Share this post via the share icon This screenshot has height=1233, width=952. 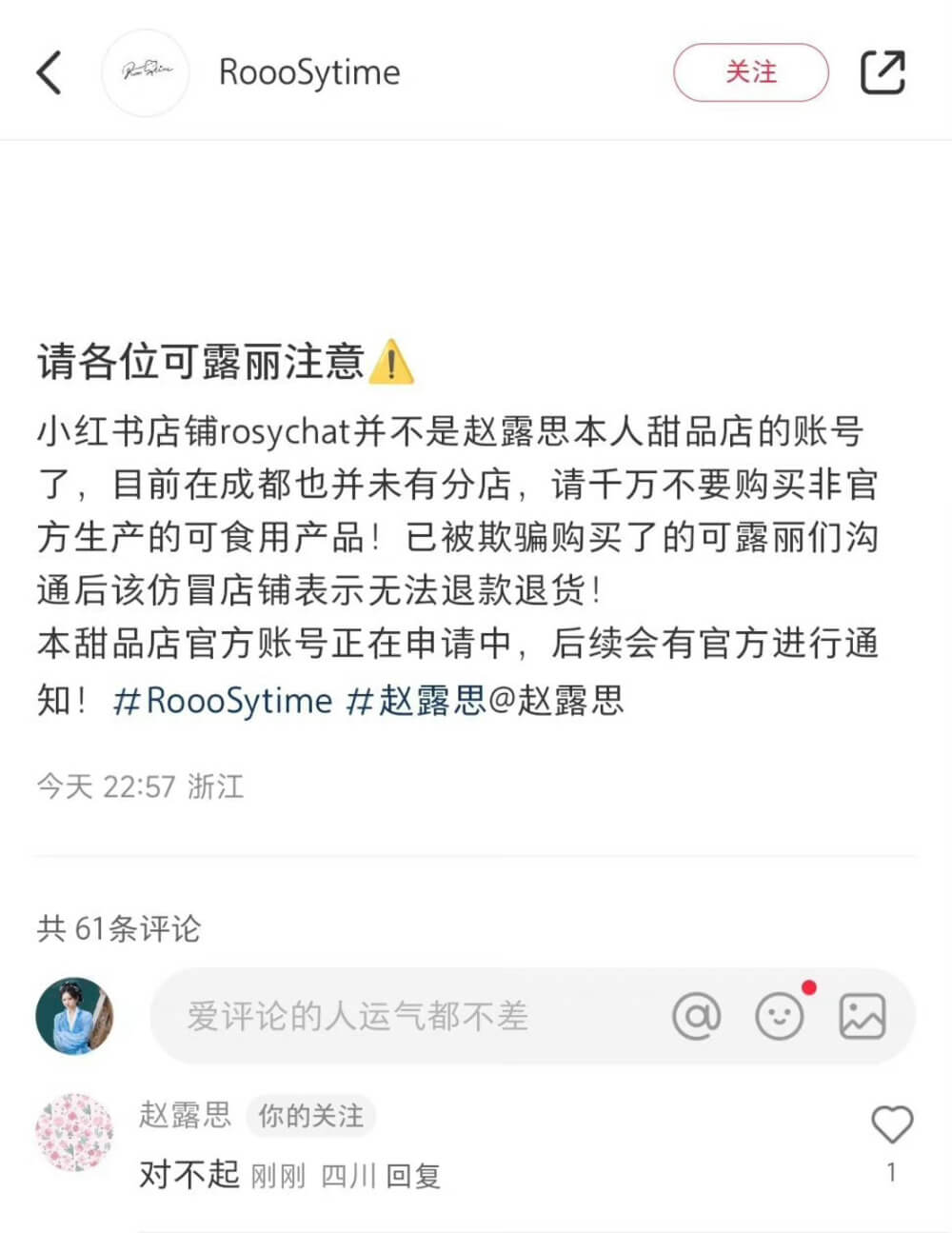(883, 73)
